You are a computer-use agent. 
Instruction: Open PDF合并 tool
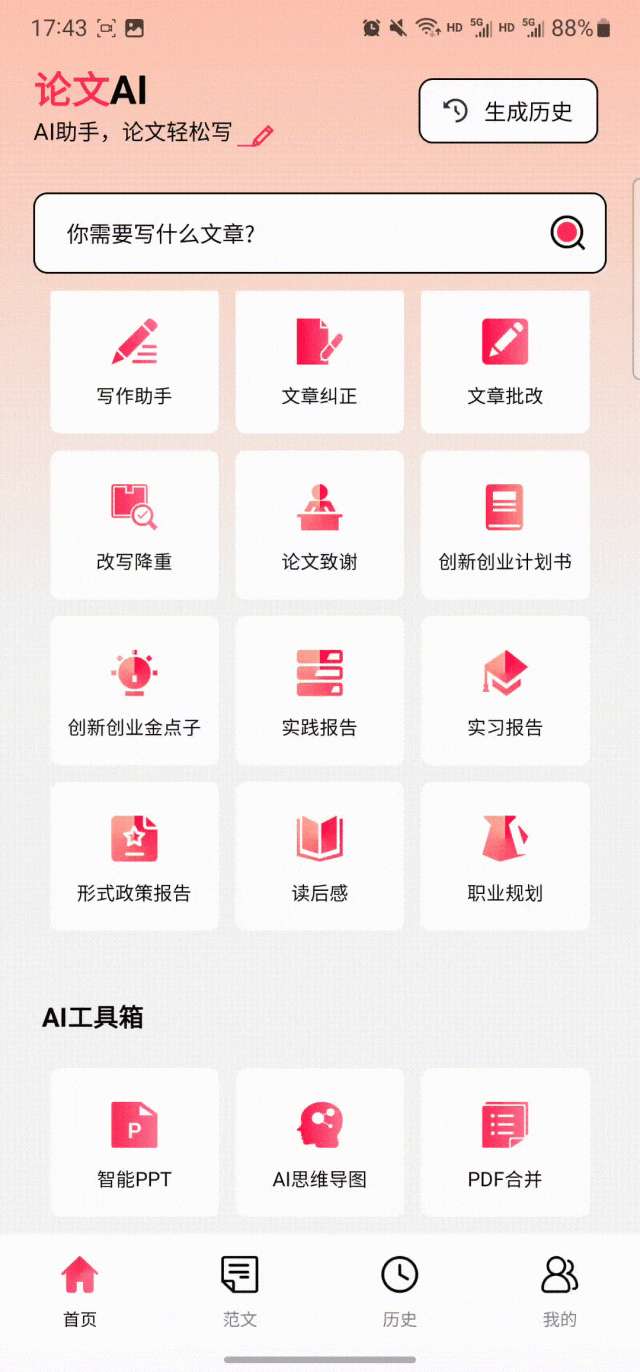505,1143
